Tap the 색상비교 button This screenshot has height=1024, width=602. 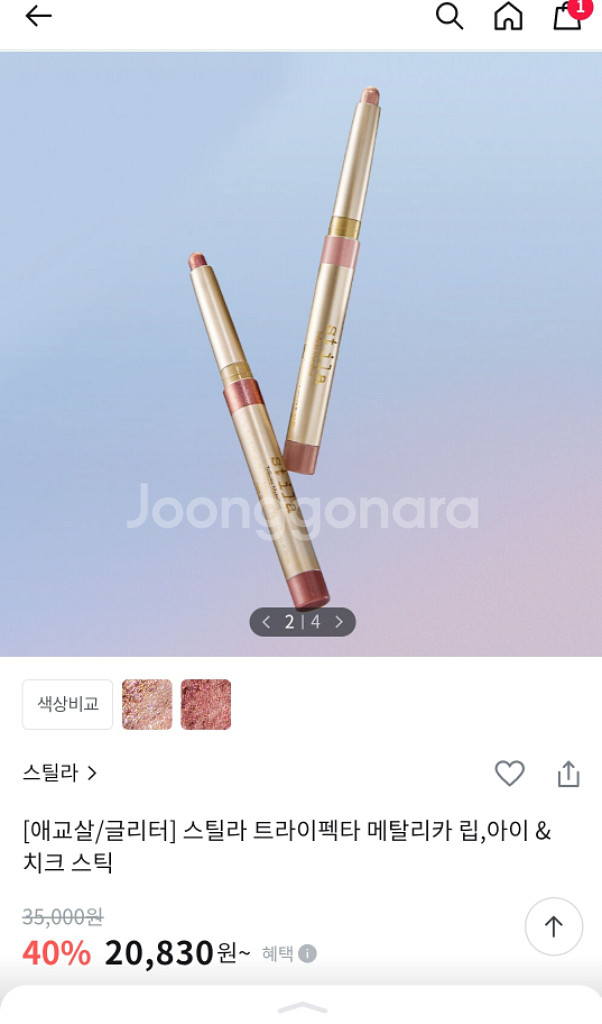[x=67, y=704]
